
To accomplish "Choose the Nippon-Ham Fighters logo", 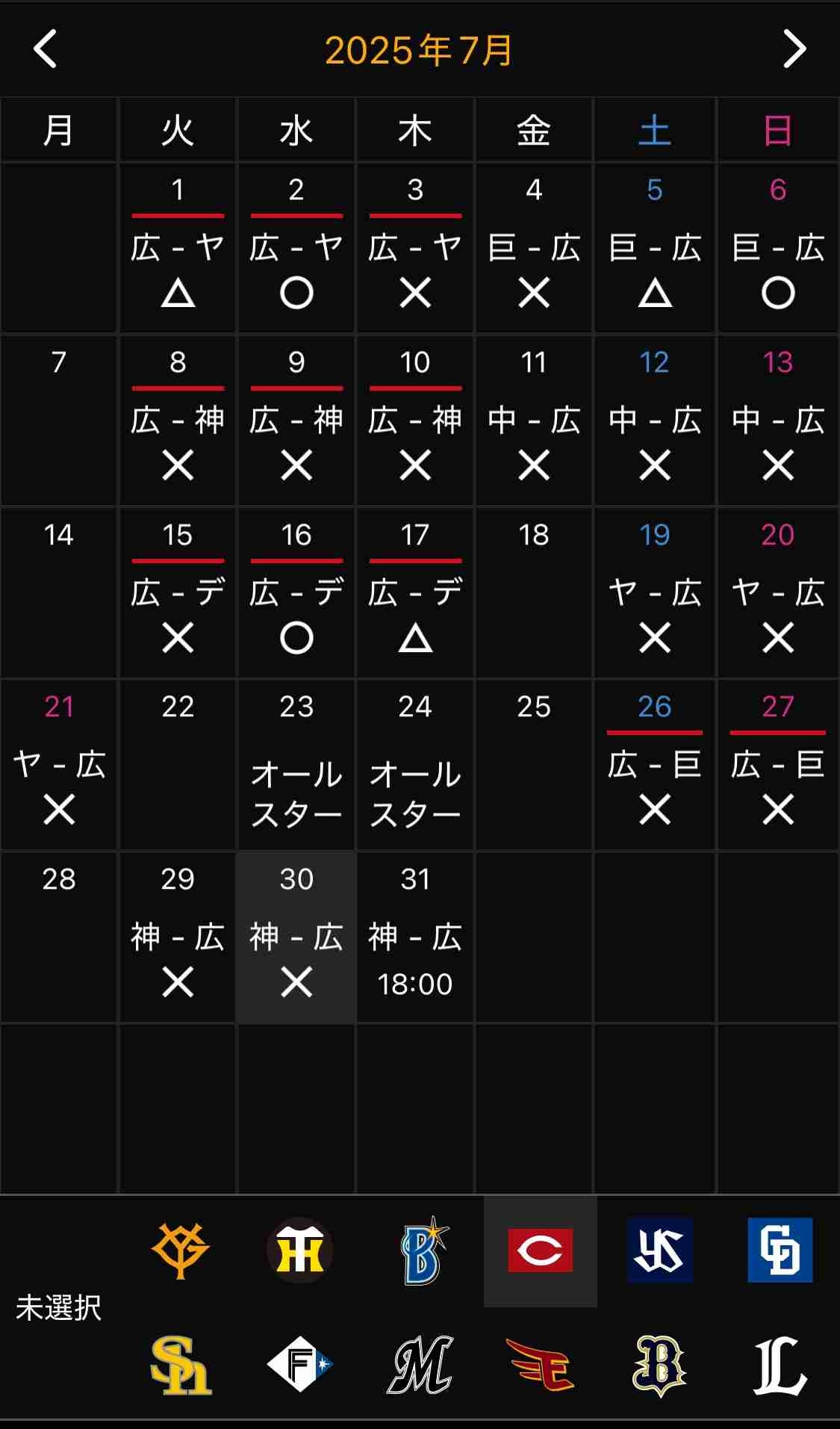I will pyautogui.click(x=299, y=1366).
